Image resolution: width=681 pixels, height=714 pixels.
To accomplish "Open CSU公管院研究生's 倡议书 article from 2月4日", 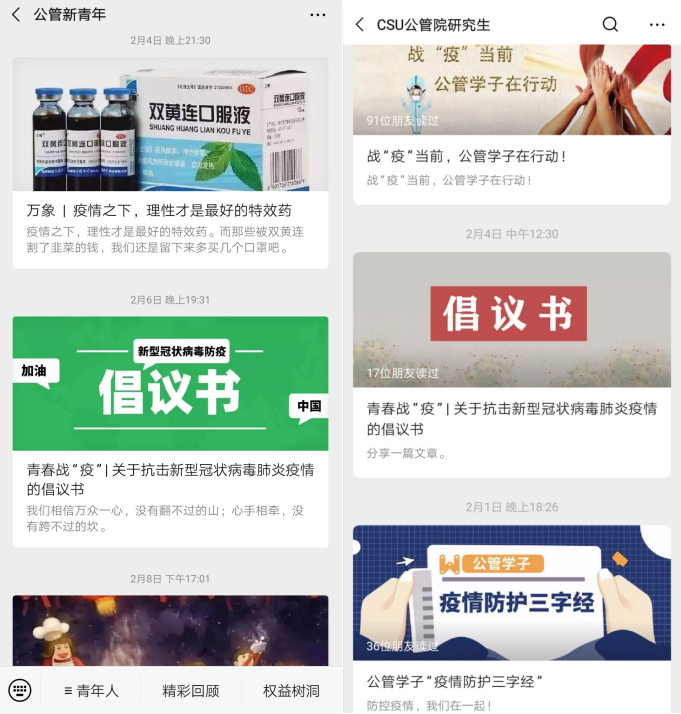I will [511, 420].
